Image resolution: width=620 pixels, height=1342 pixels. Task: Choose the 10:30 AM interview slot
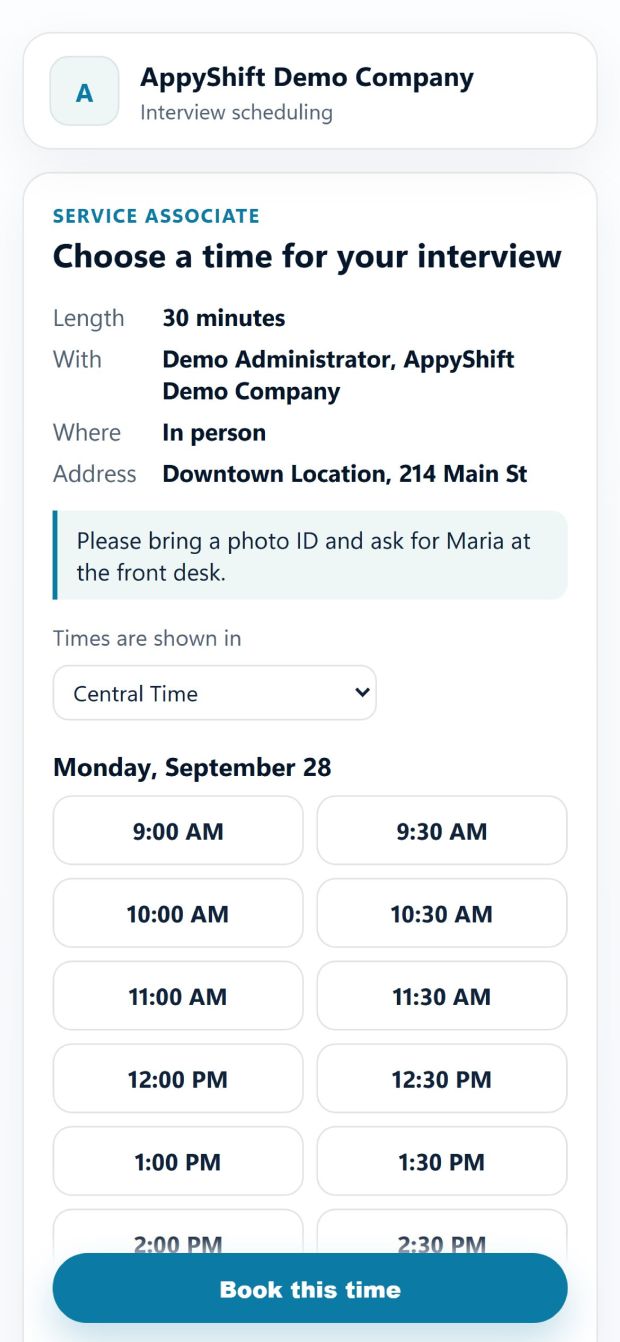tap(442, 913)
